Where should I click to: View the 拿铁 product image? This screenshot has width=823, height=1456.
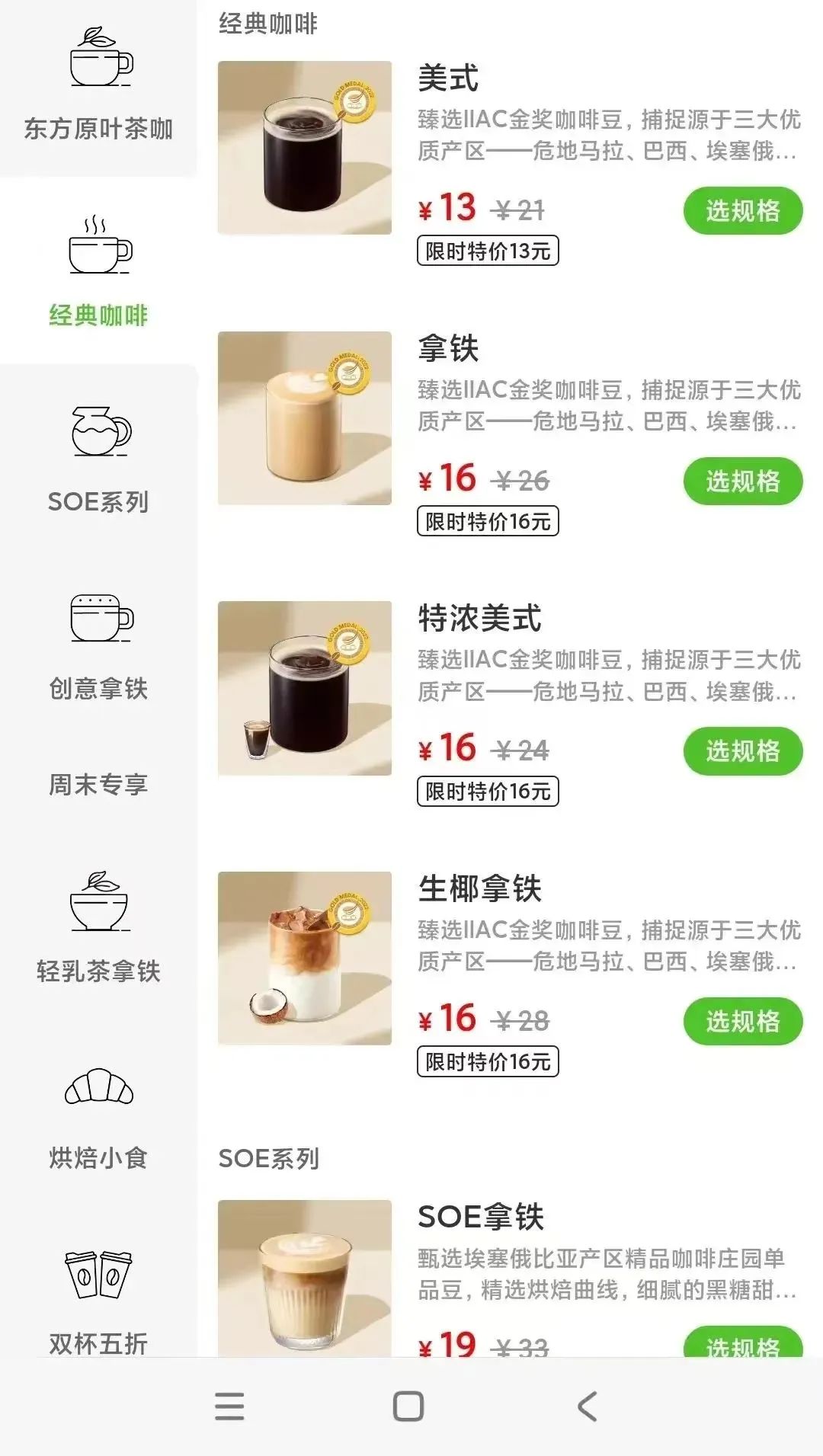pyautogui.click(x=305, y=418)
